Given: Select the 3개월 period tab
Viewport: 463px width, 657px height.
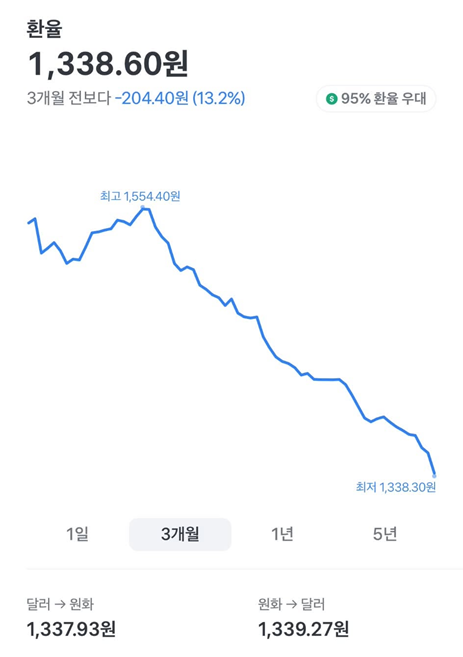Looking at the screenshot, I should click(x=180, y=534).
